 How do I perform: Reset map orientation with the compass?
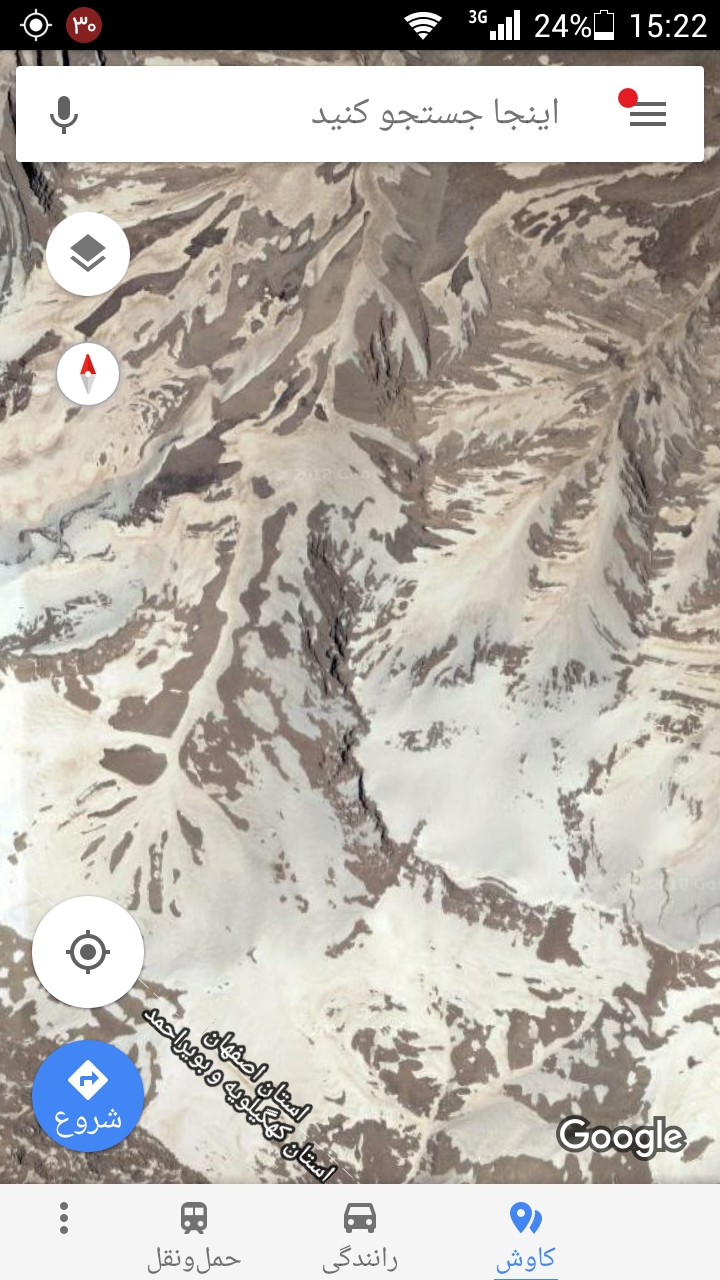click(x=88, y=375)
